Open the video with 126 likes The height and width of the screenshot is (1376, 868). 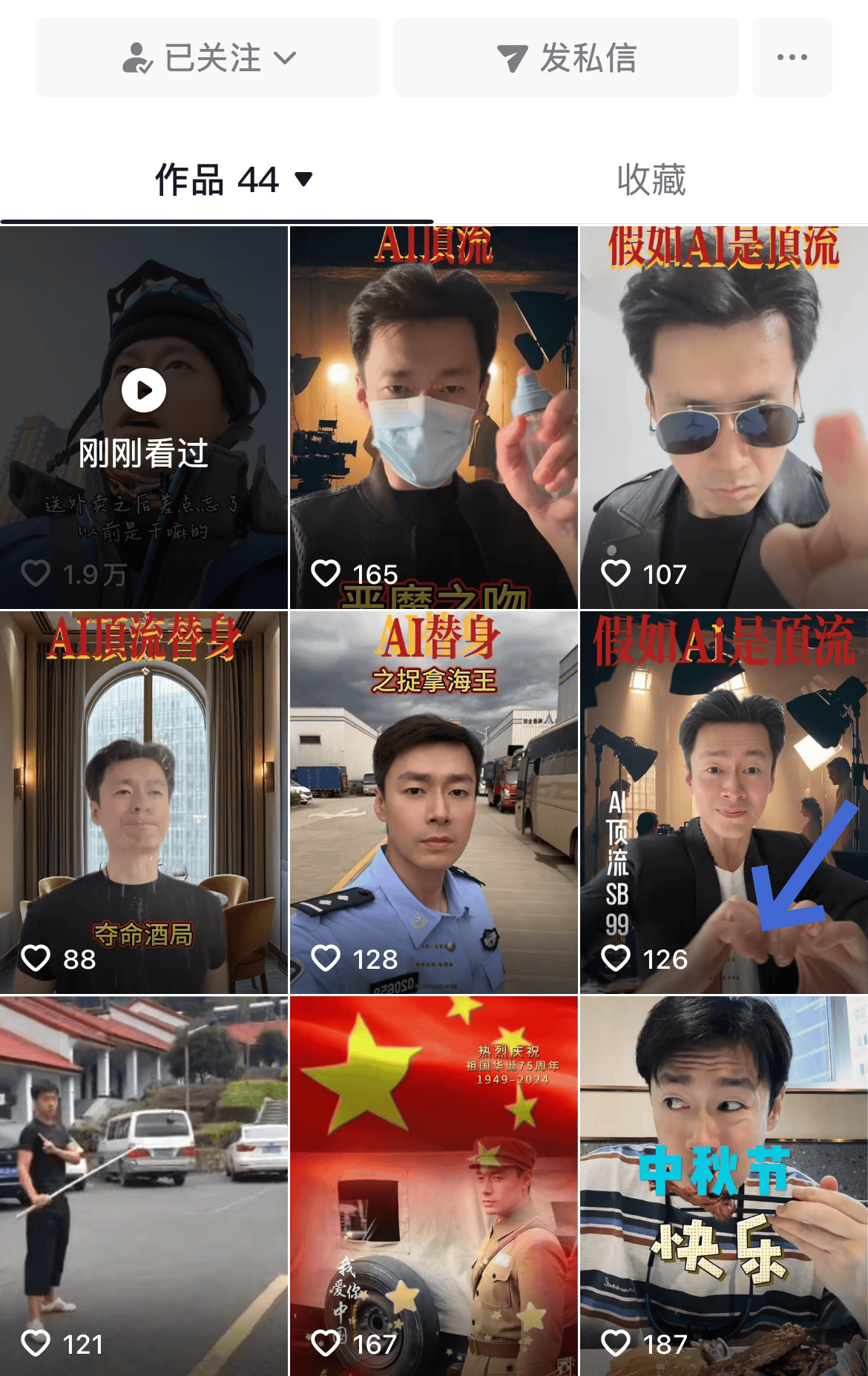pyautogui.click(x=723, y=803)
